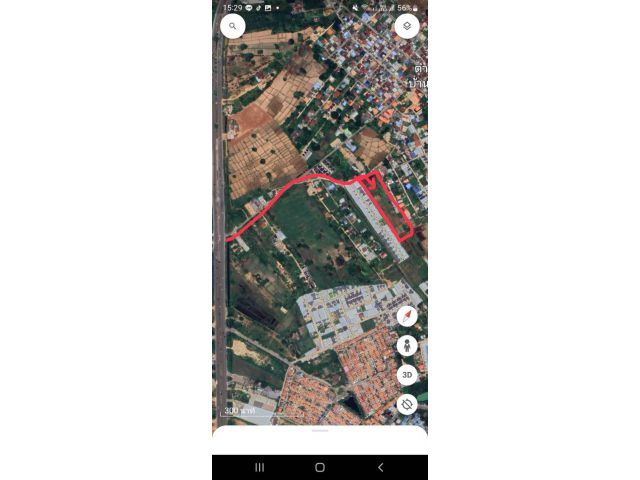640x480 pixels.
Task: Tap the rotation lock icon
Action: (407, 404)
